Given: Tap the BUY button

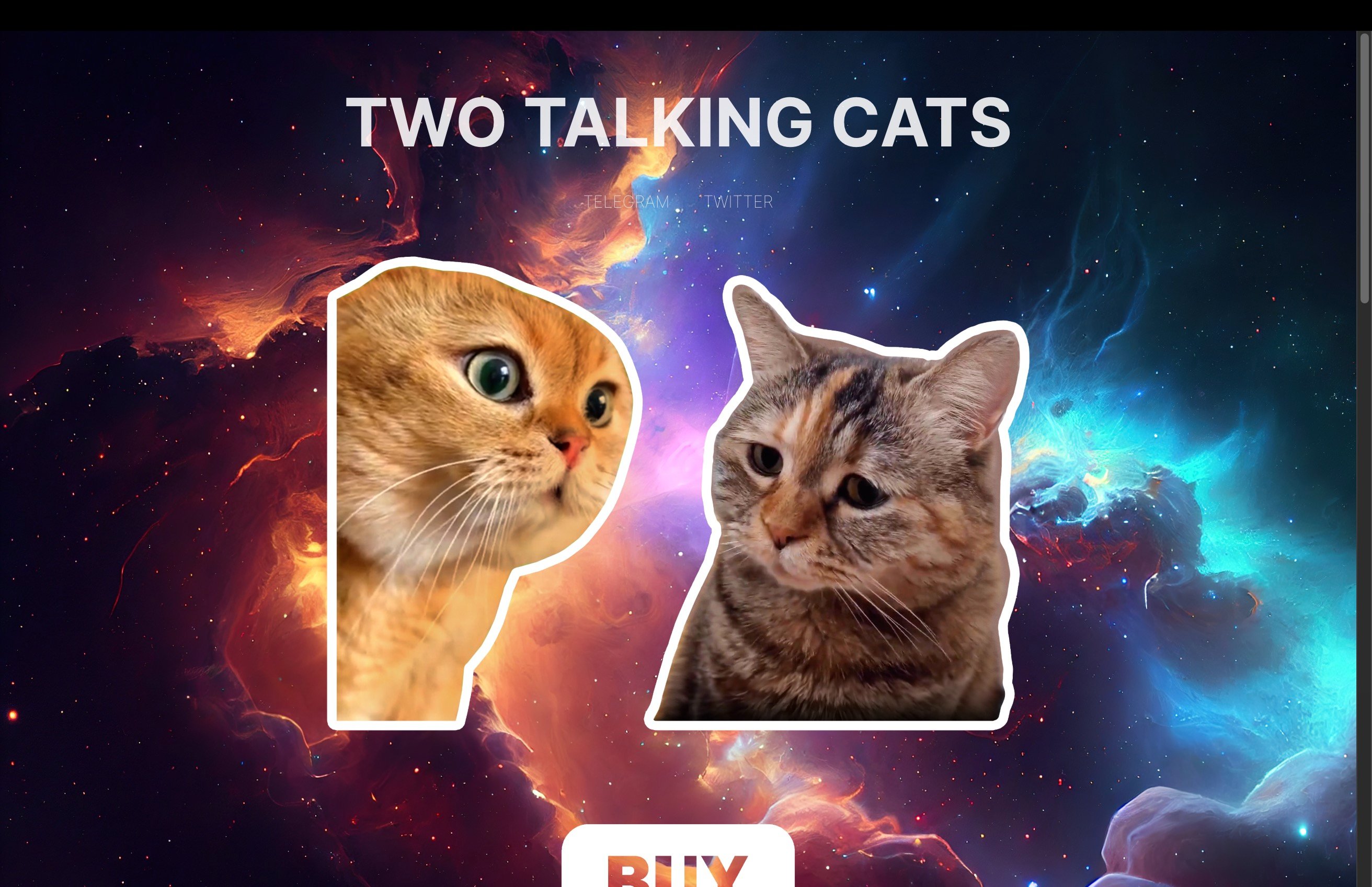Looking at the screenshot, I should (678, 862).
